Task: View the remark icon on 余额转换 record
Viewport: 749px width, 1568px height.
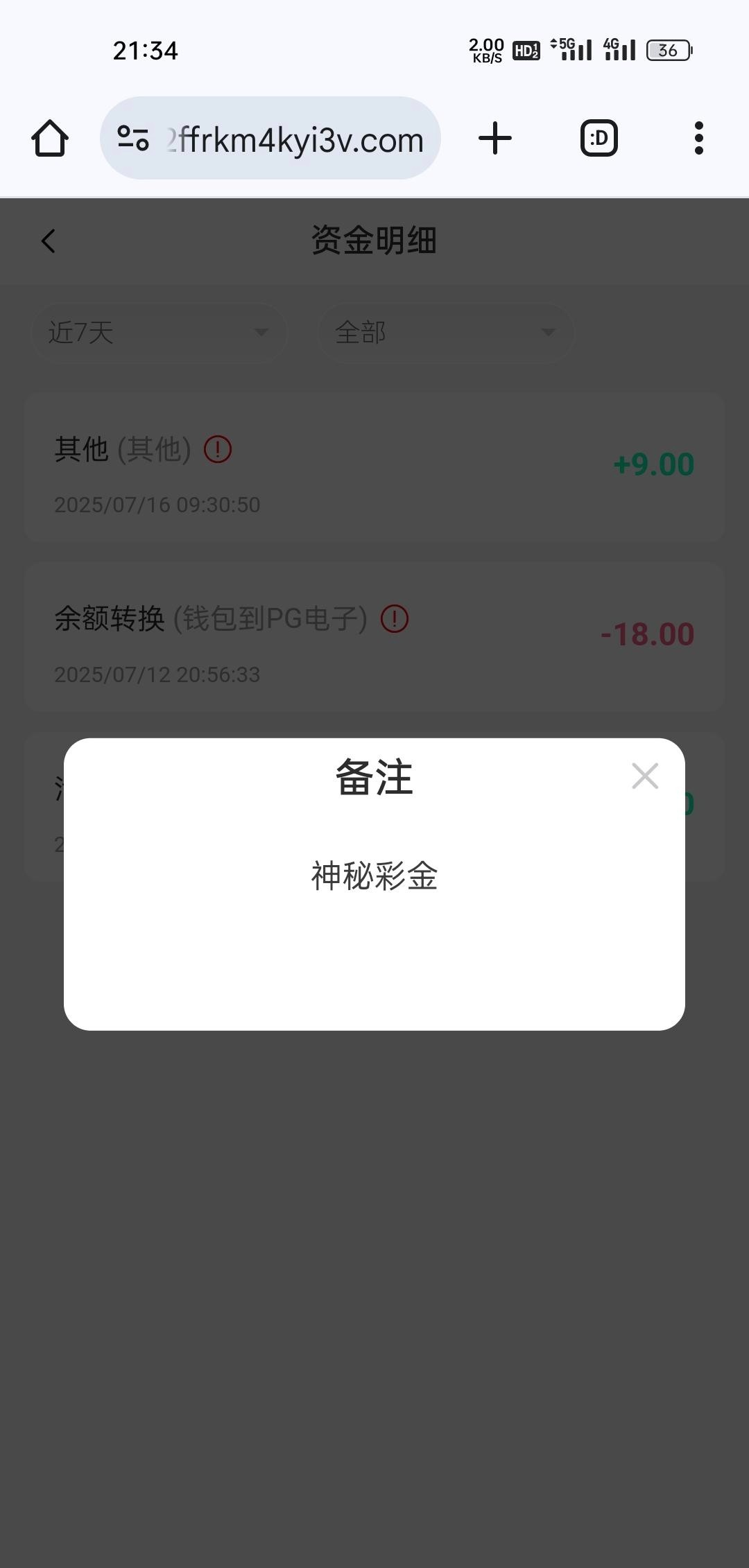Action: tap(395, 618)
